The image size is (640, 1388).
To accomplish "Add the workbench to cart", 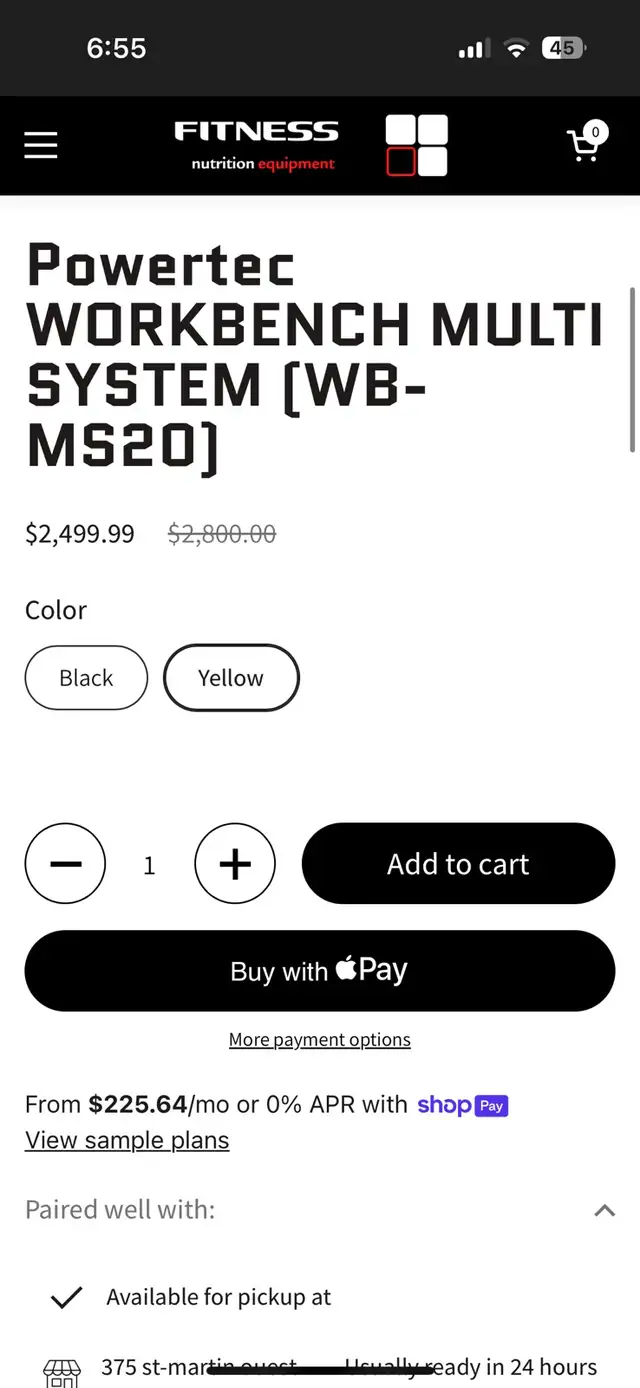I will [x=458, y=864].
